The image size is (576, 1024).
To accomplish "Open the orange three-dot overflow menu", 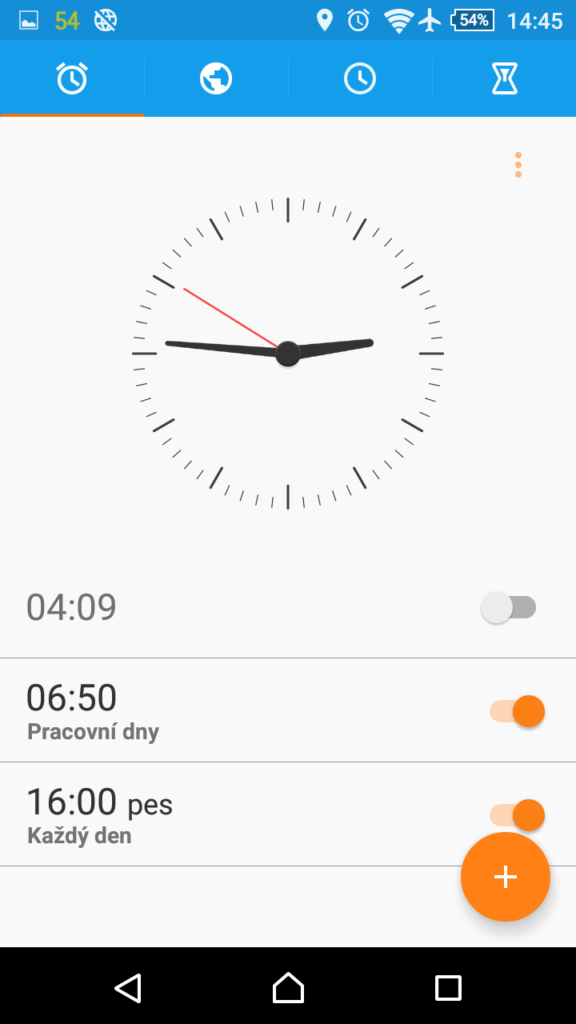I will click(518, 165).
